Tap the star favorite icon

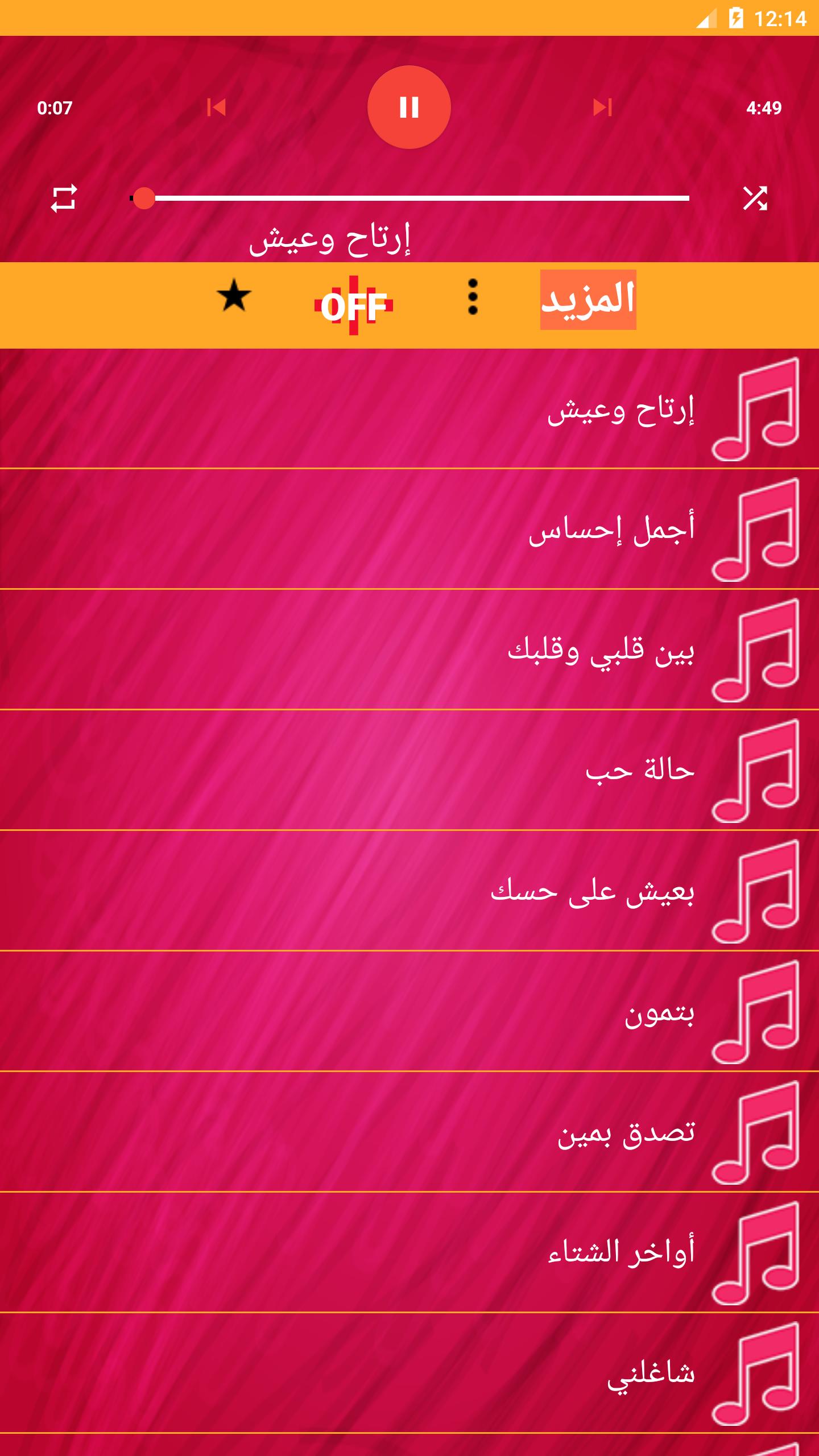(x=234, y=296)
